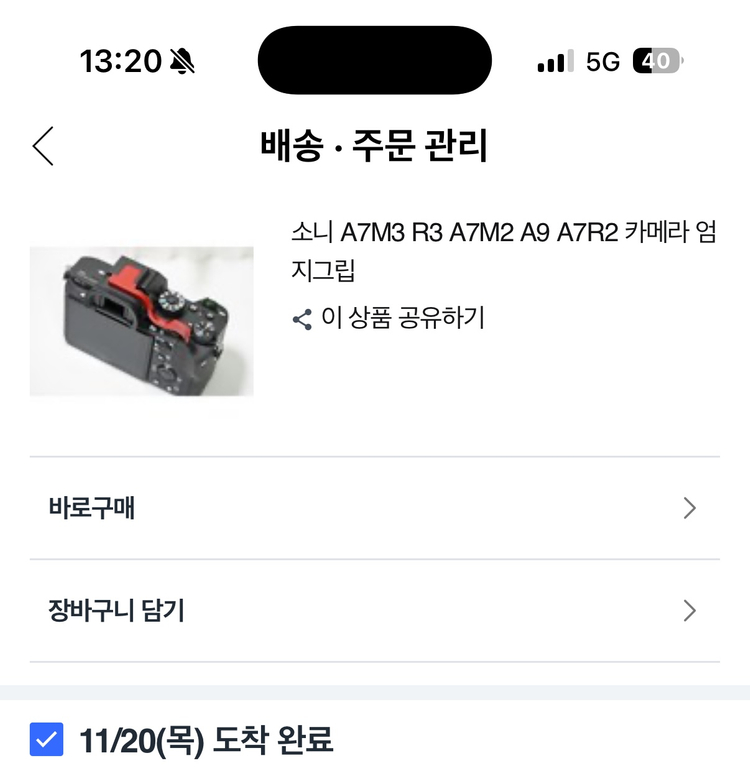Tap the share icon next to 이 상품 공유하기
The height and width of the screenshot is (775, 750).
pyautogui.click(x=301, y=319)
